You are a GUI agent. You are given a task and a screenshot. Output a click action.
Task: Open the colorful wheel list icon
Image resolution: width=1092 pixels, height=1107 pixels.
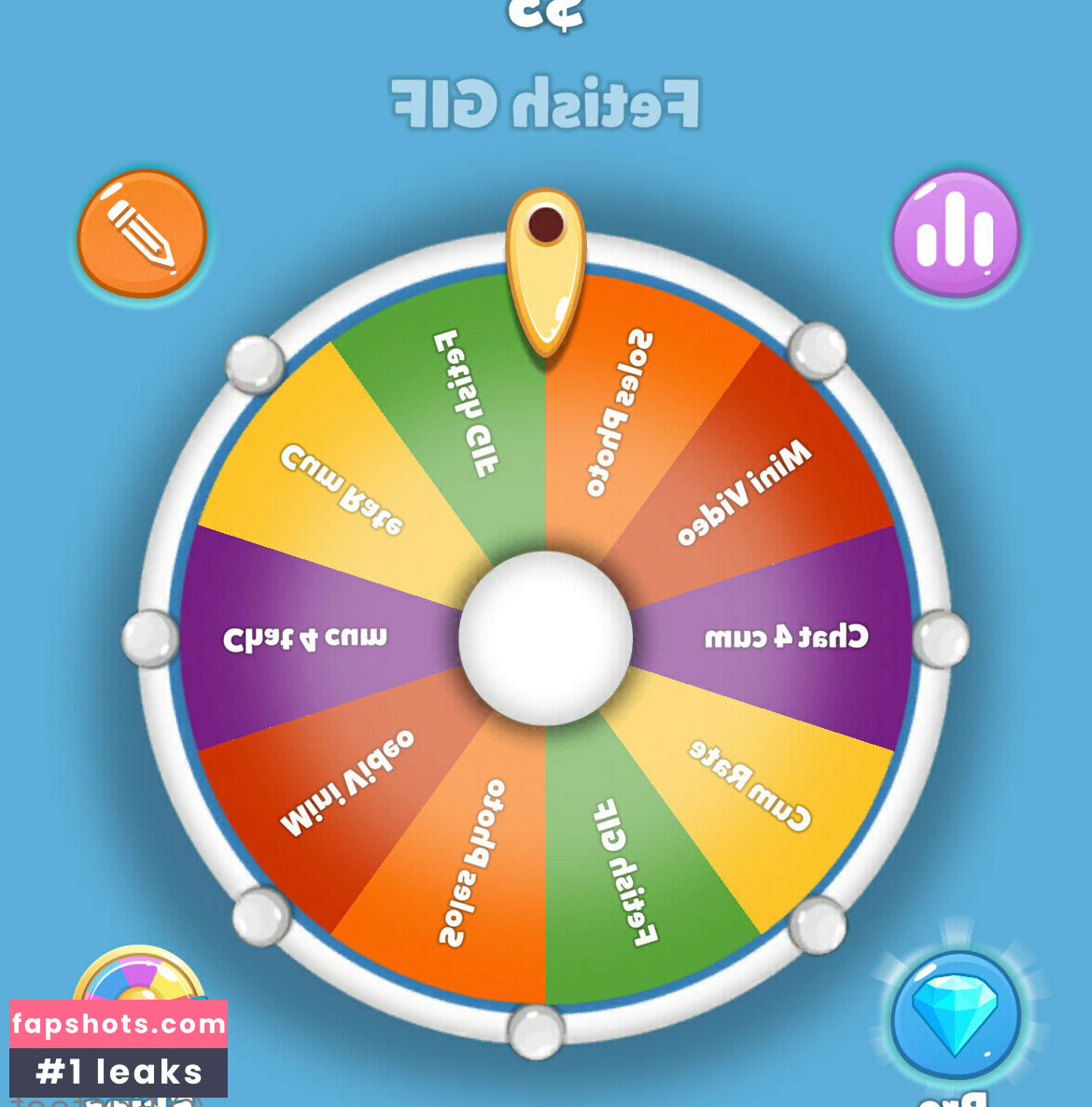click(x=140, y=975)
